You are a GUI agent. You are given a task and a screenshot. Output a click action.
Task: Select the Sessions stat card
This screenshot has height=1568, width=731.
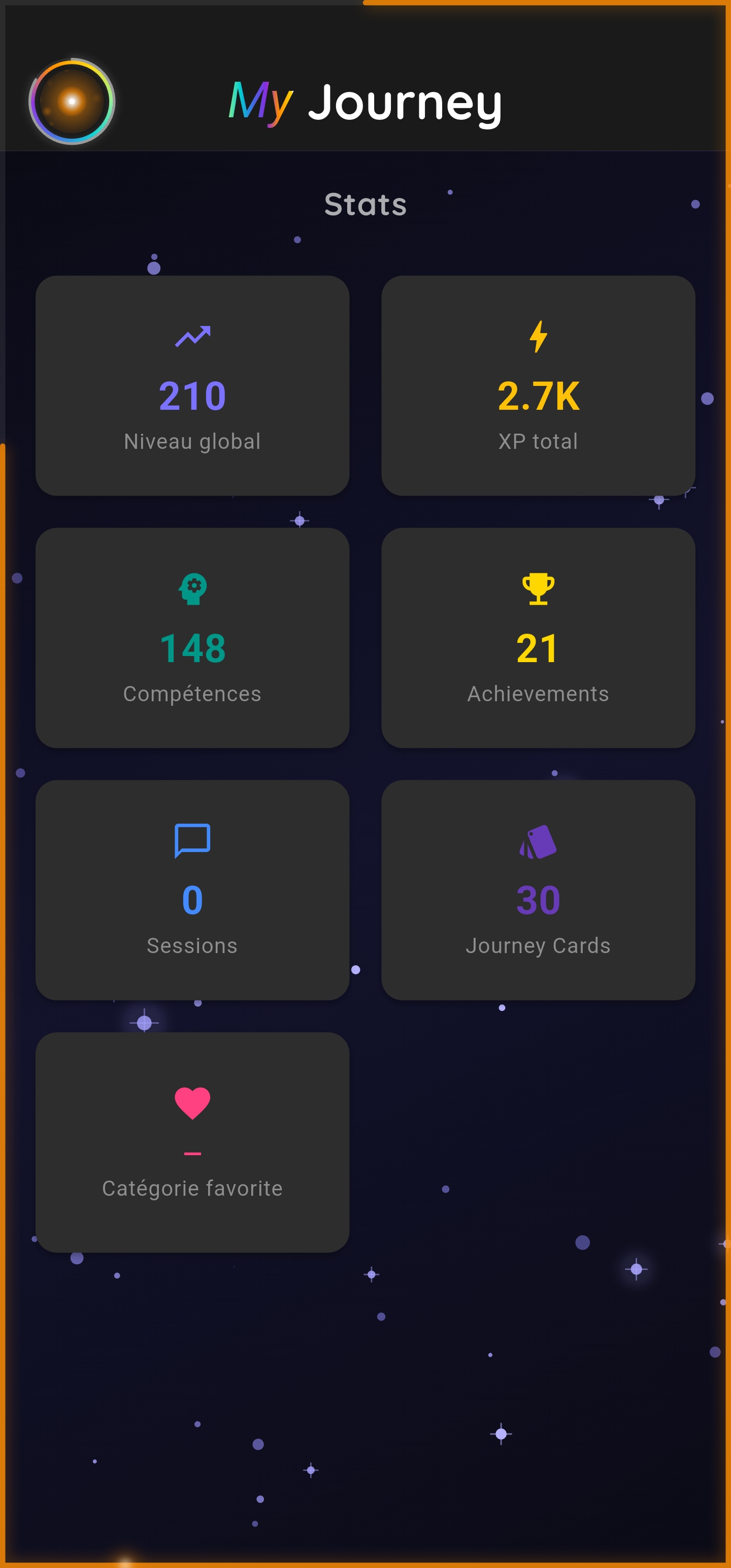click(192, 889)
